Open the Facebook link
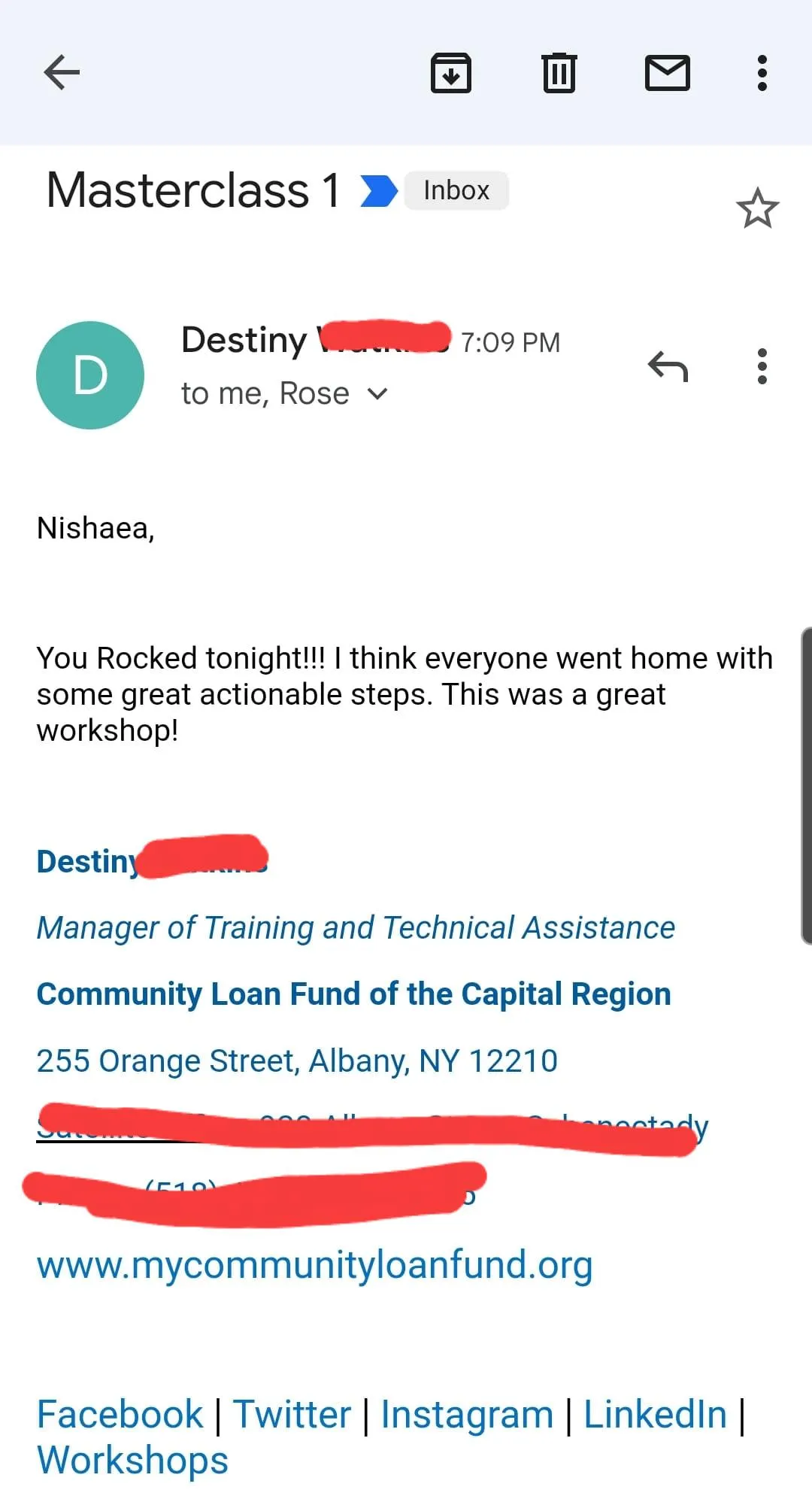 pyautogui.click(x=120, y=1414)
